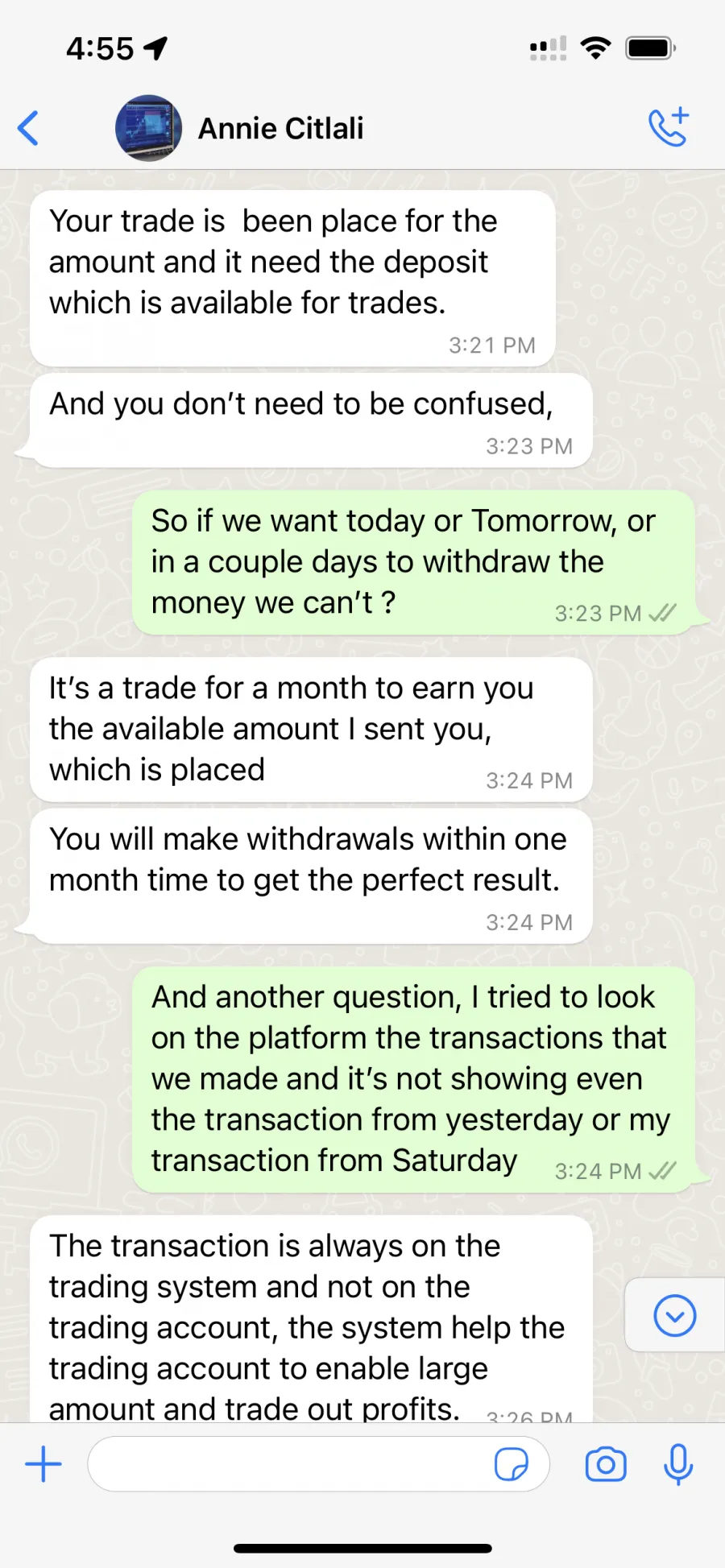Open Annie Citlali's contact info
Image resolution: width=725 pixels, height=1568 pixels.
(x=280, y=129)
